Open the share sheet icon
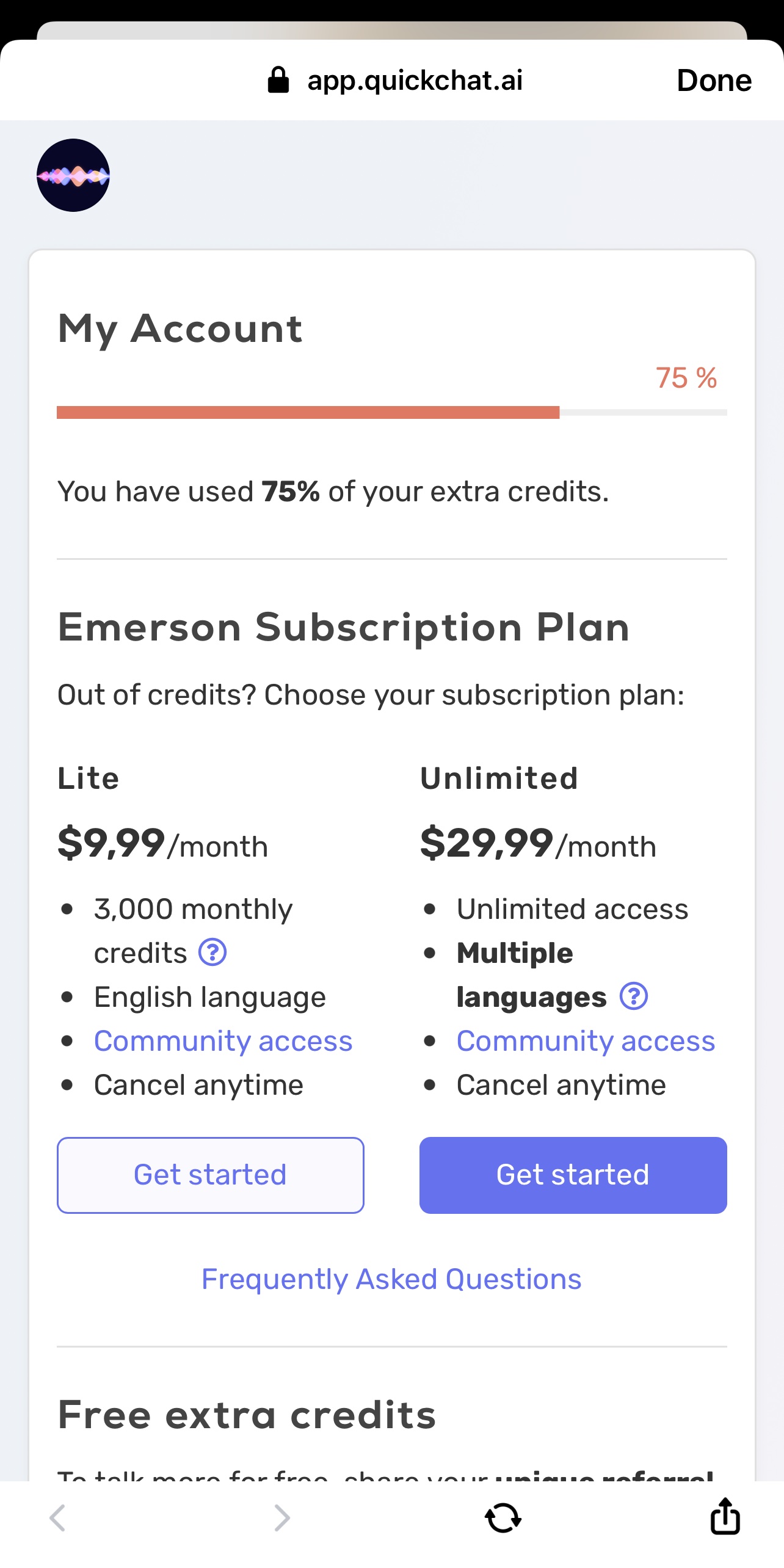 [x=725, y=1515]
